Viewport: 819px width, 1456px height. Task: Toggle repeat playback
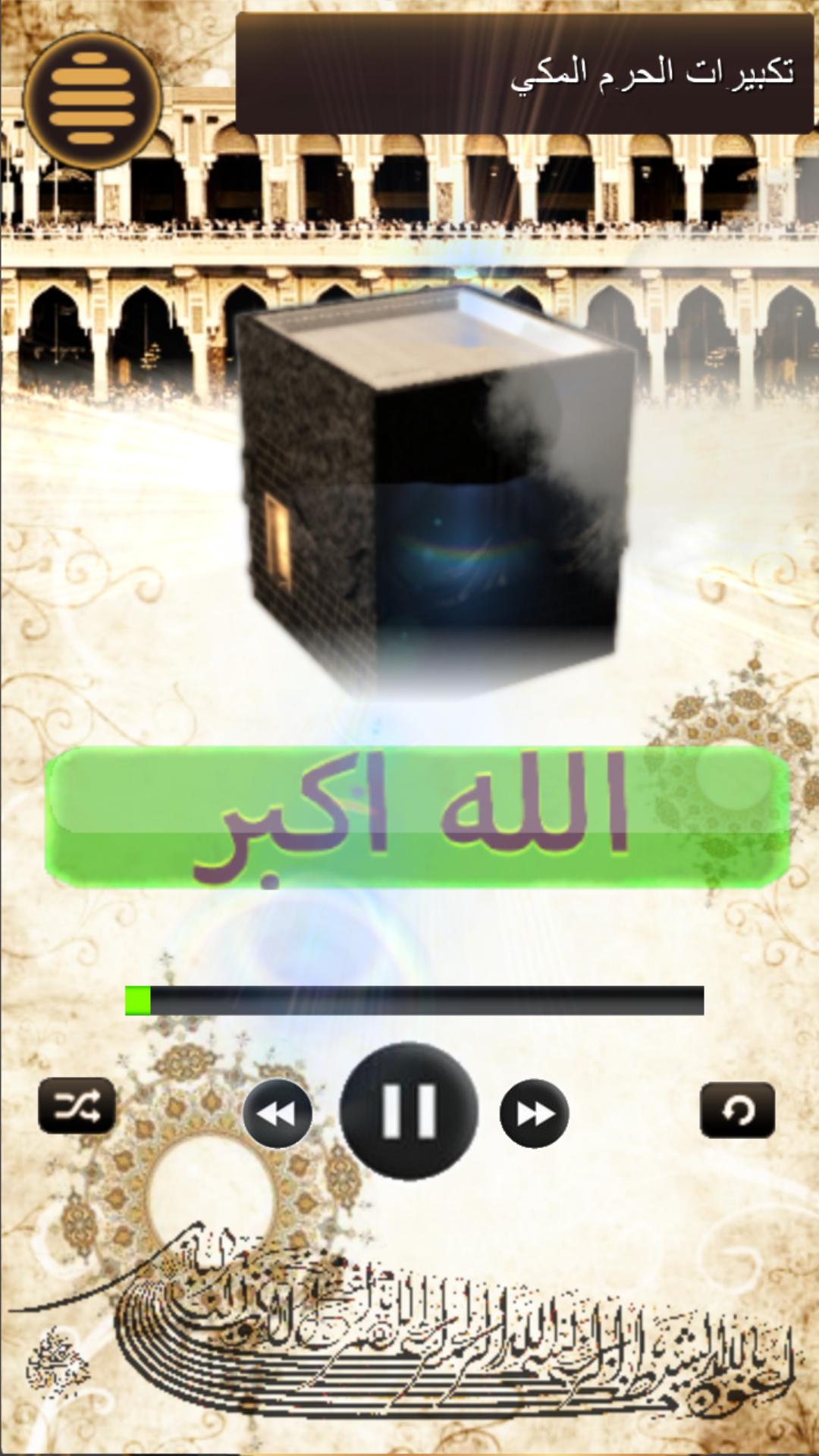(x=737, y=1111)
